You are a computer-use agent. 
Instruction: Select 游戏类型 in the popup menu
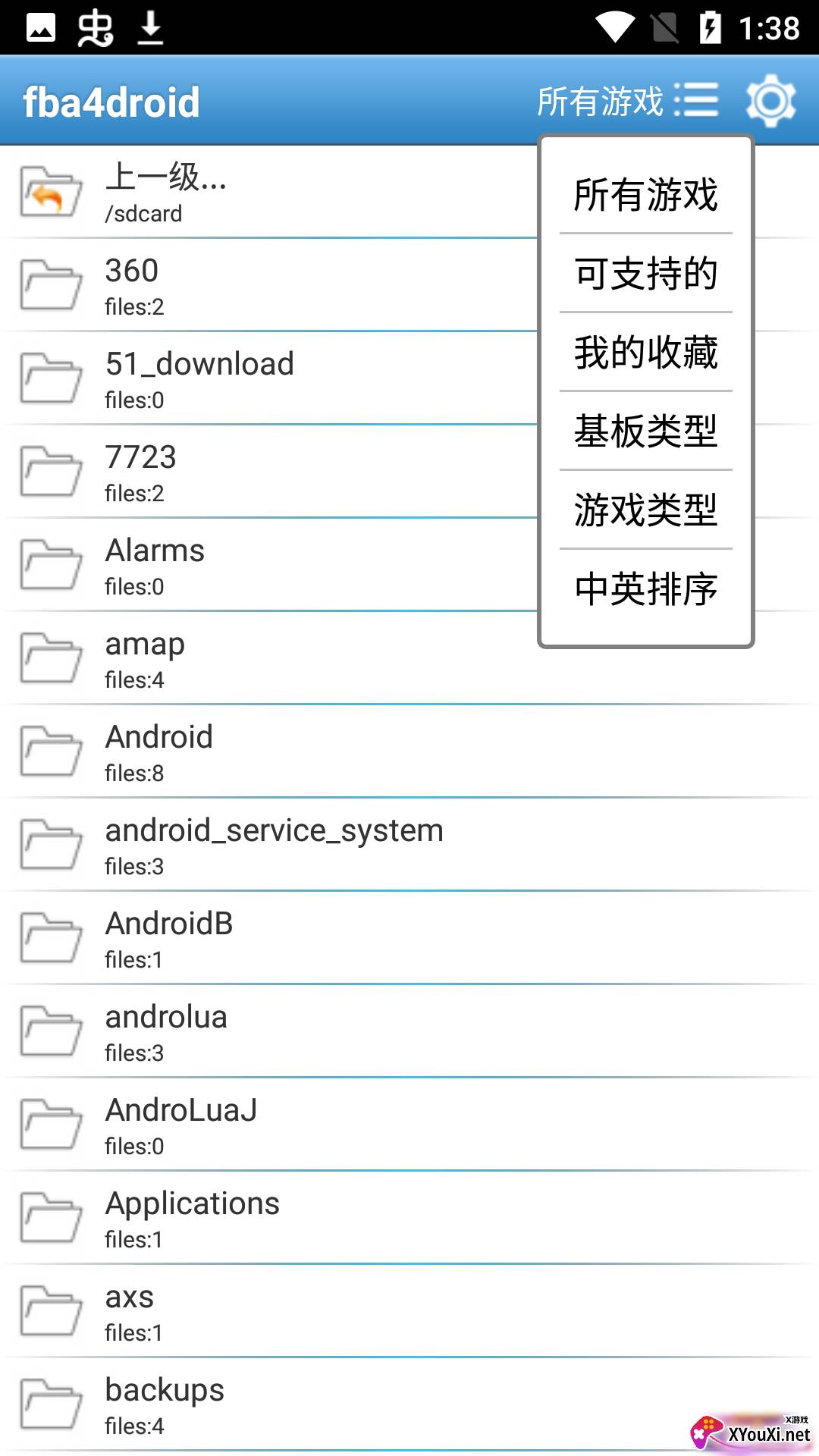coord(645,510)
